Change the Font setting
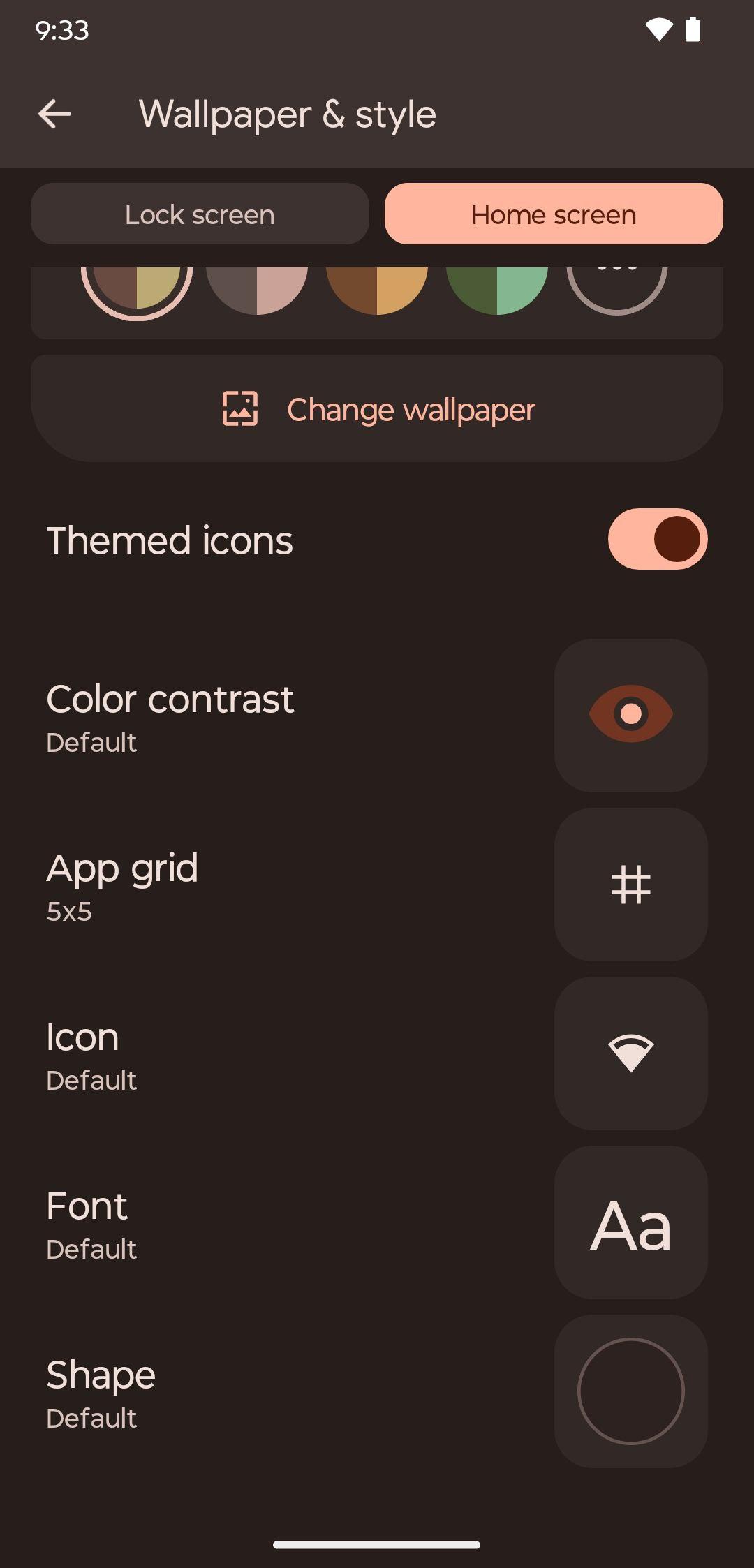754x1568 pixels. [x=377, y=1222]
